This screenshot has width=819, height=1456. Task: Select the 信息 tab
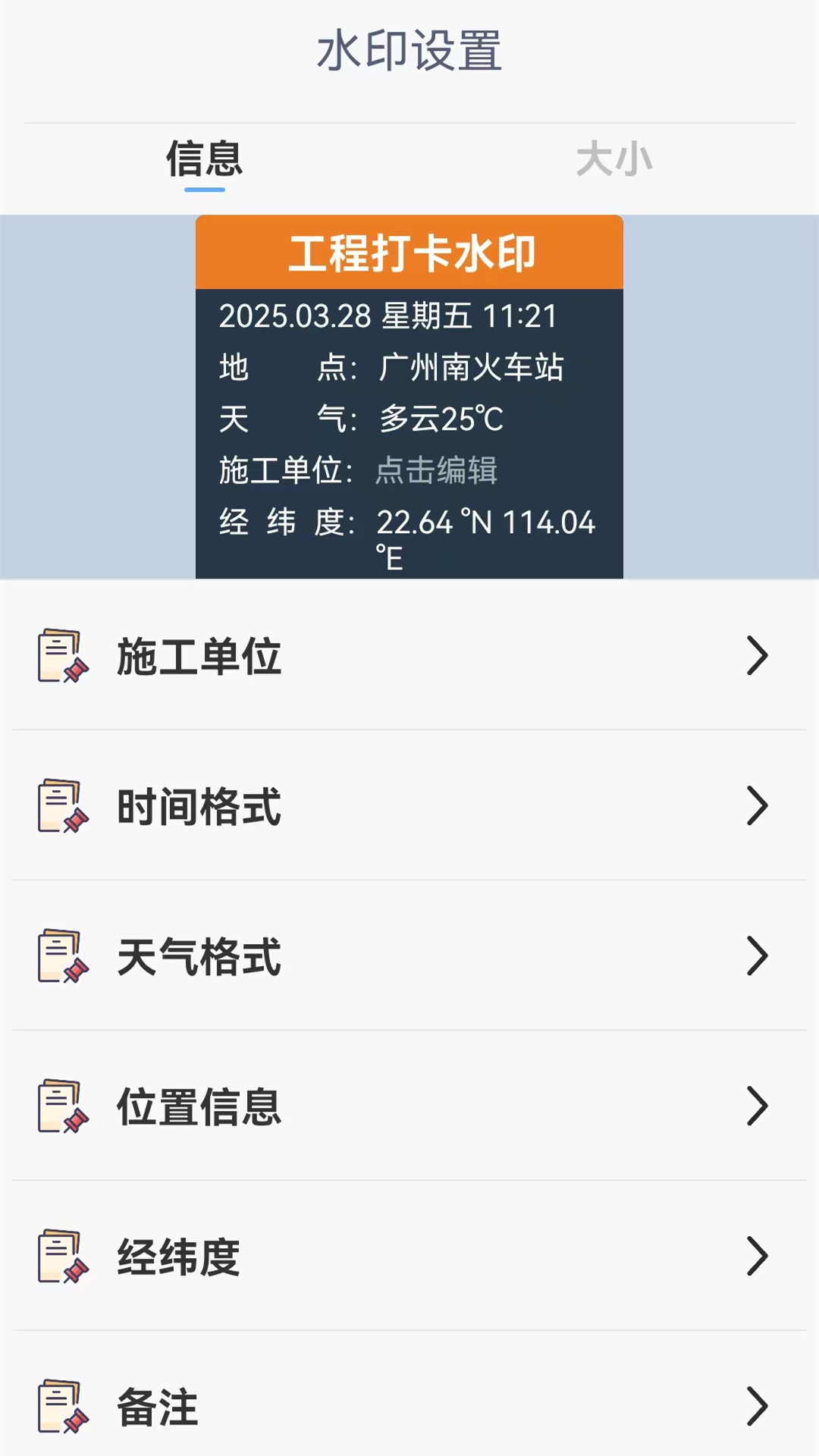[x=203, y=159]
